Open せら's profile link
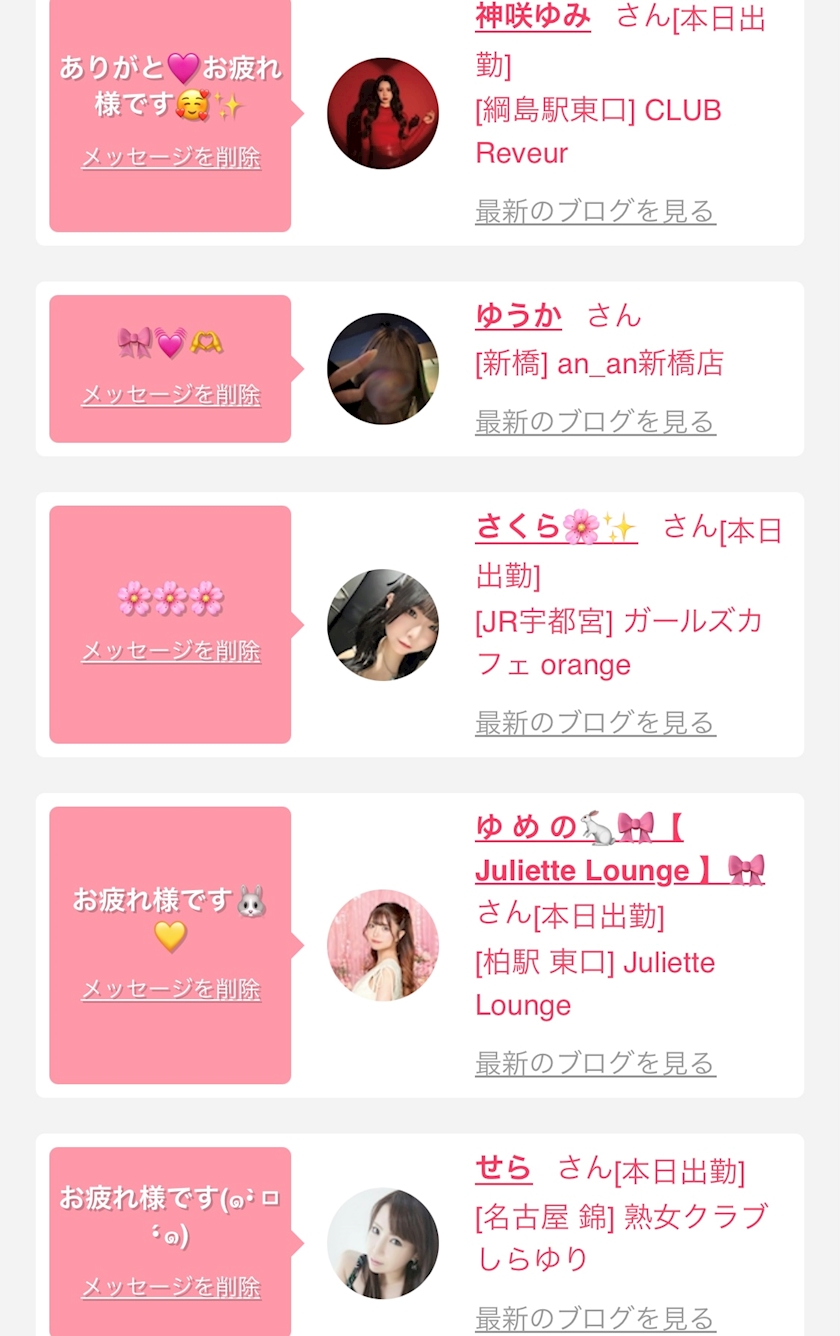Viewport: 840px width, 1336px height. pos(503,1168)
